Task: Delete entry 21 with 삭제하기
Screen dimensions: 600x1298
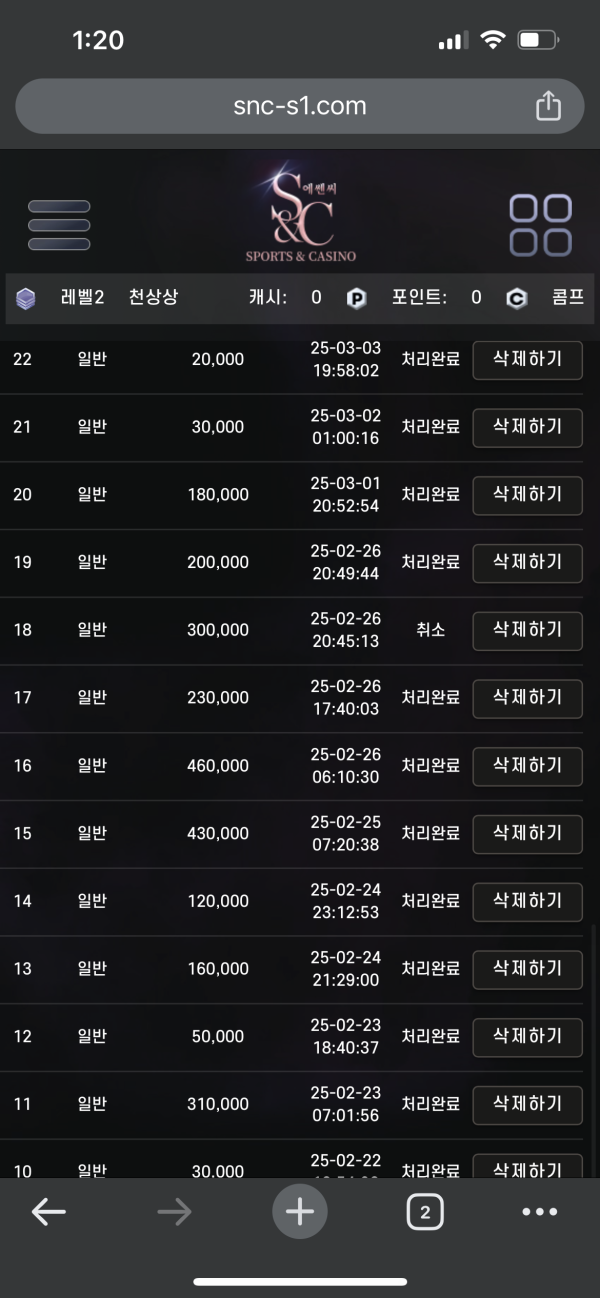Action: pyautogui.click(x=527, y=427)
